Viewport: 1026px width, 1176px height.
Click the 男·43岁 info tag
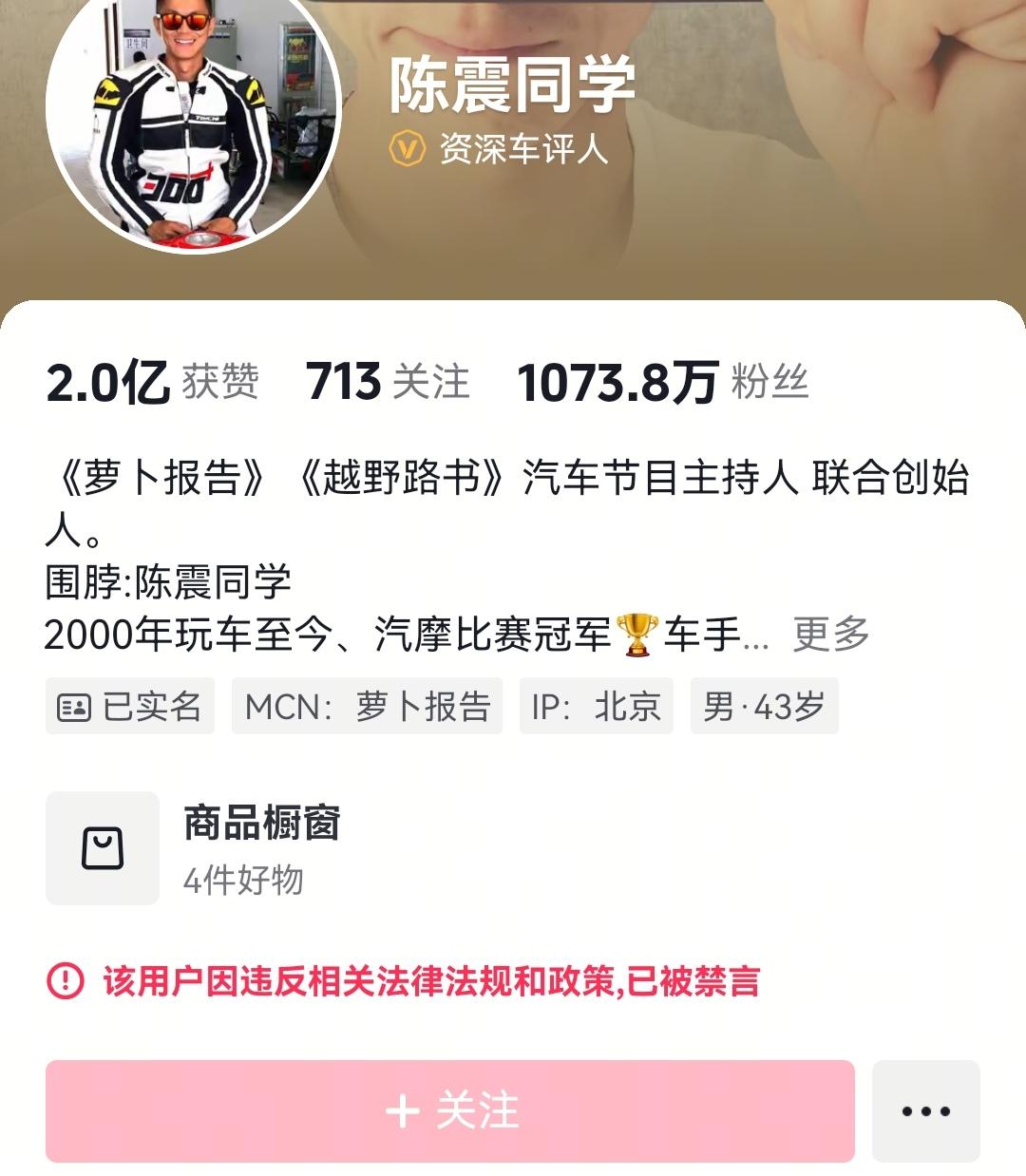tap(764, 705)
